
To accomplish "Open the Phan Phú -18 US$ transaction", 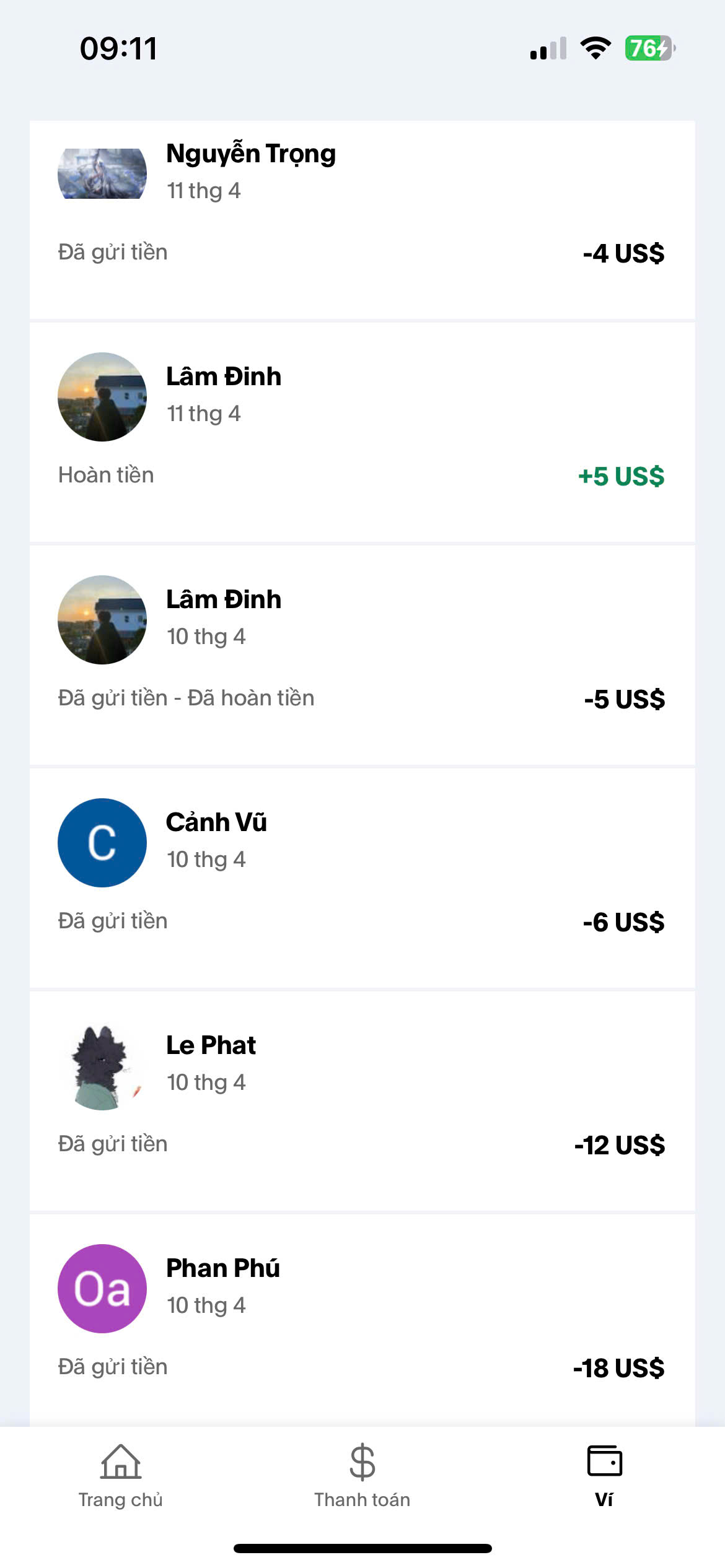I will point(362,1320).
